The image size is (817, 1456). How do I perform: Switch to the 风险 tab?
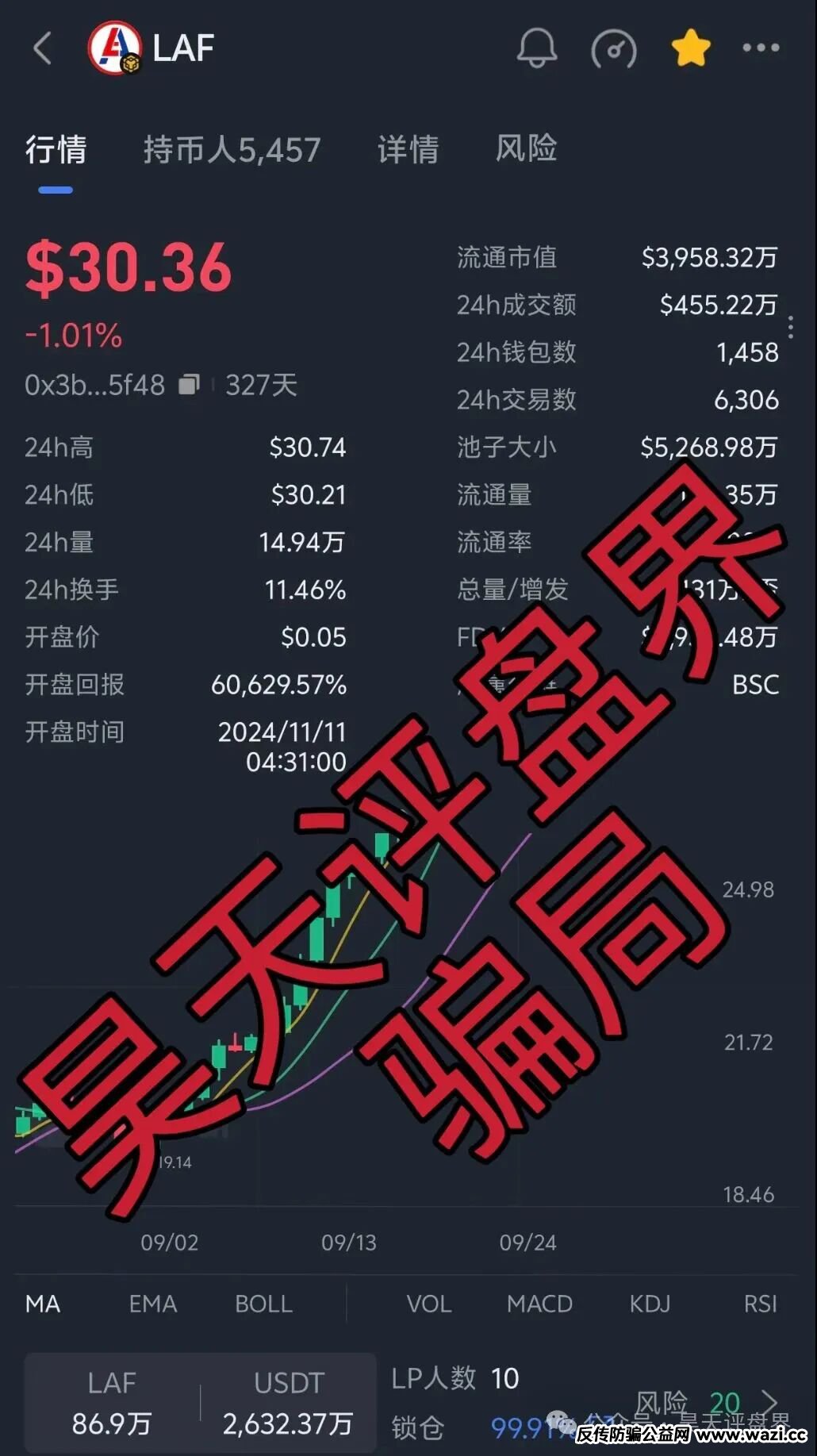(526, 148)
